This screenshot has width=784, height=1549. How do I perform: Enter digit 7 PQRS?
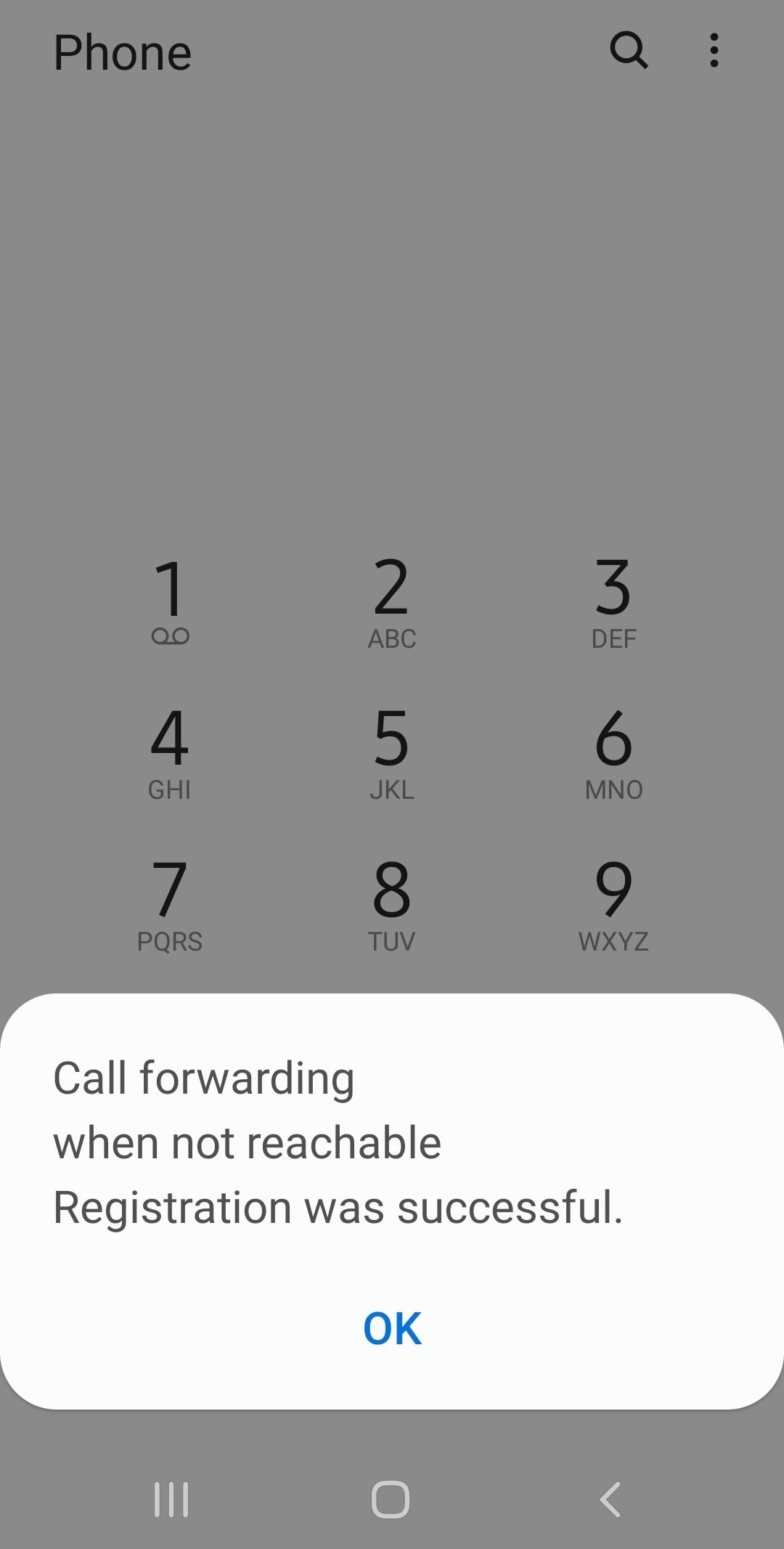tap(171, 904)
